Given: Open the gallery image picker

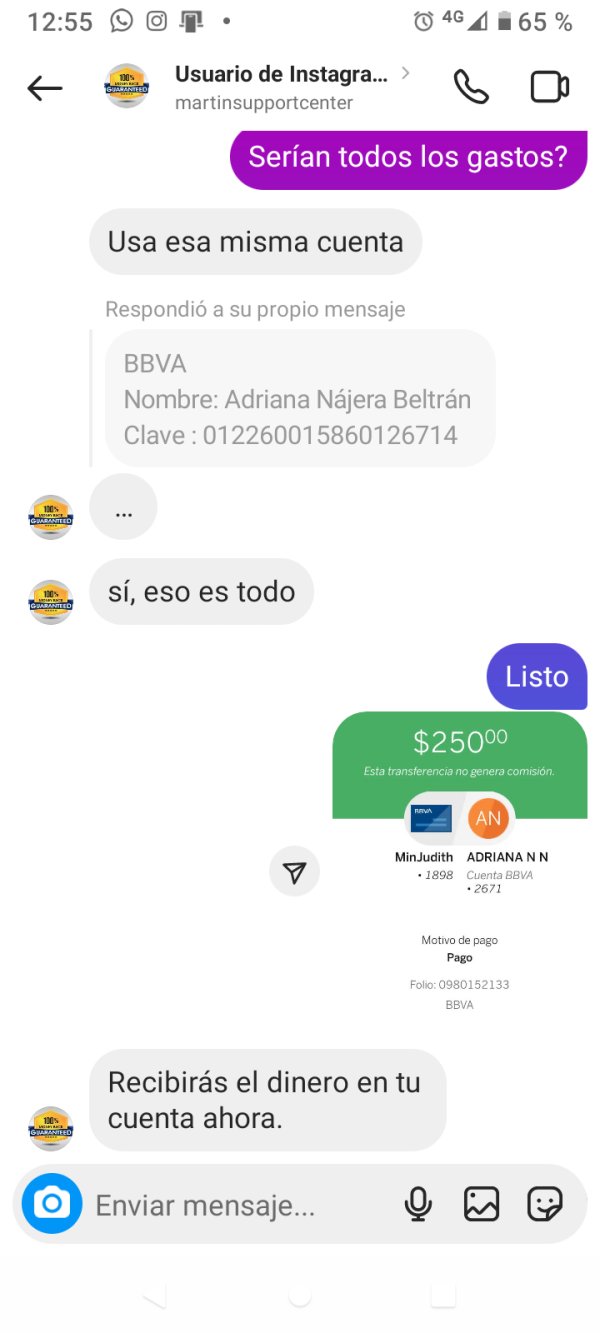Looking at the screenshot, I should [481, 1204].
